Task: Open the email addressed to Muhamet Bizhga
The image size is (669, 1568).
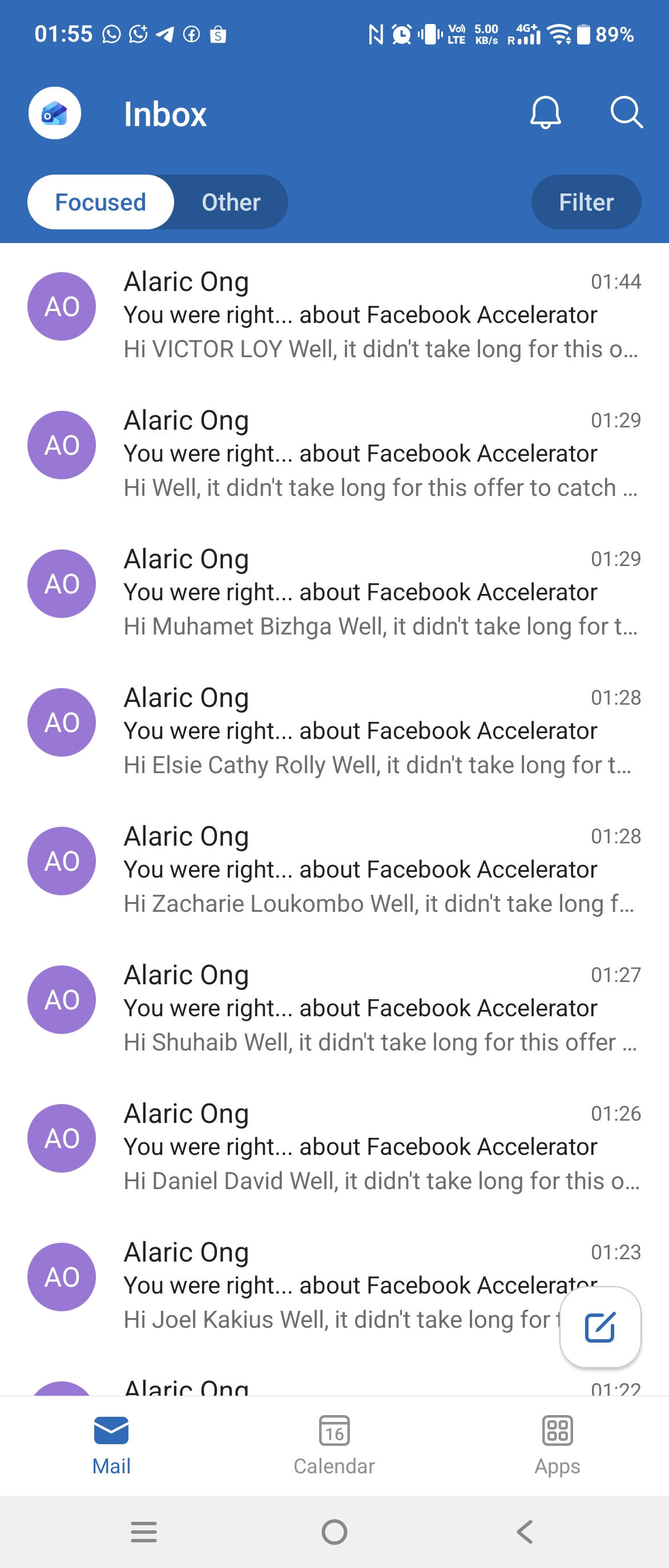Action: (x=334, y=592)
